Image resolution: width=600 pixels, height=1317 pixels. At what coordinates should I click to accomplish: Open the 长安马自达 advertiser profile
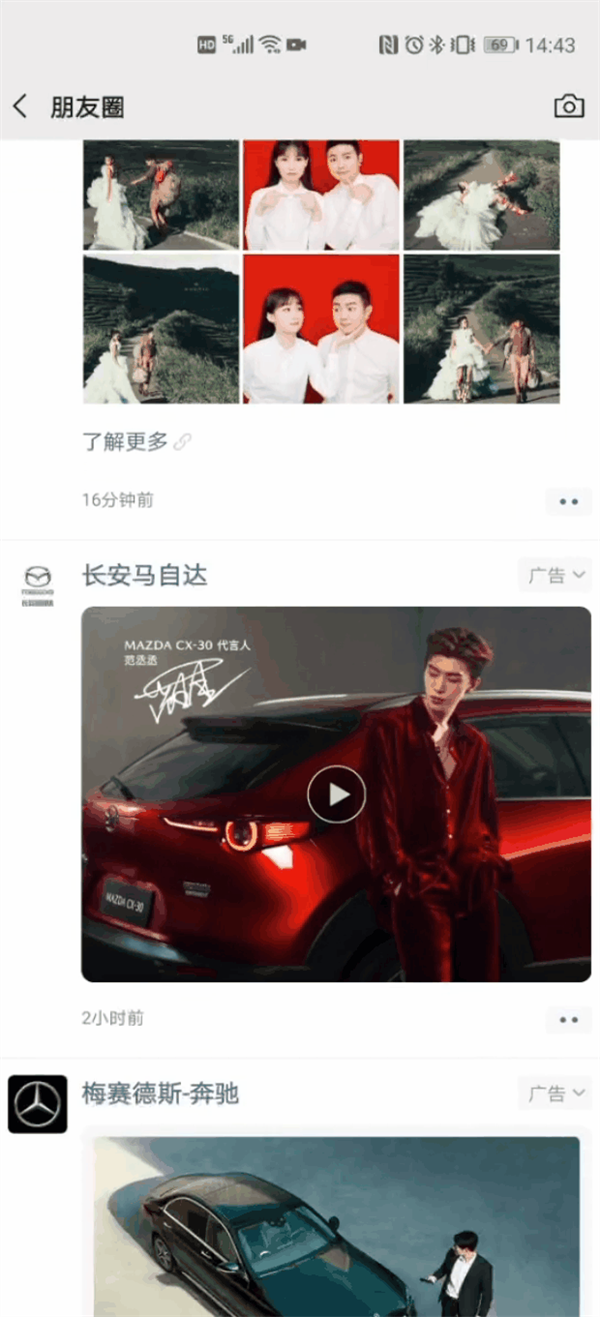[145, 576]
